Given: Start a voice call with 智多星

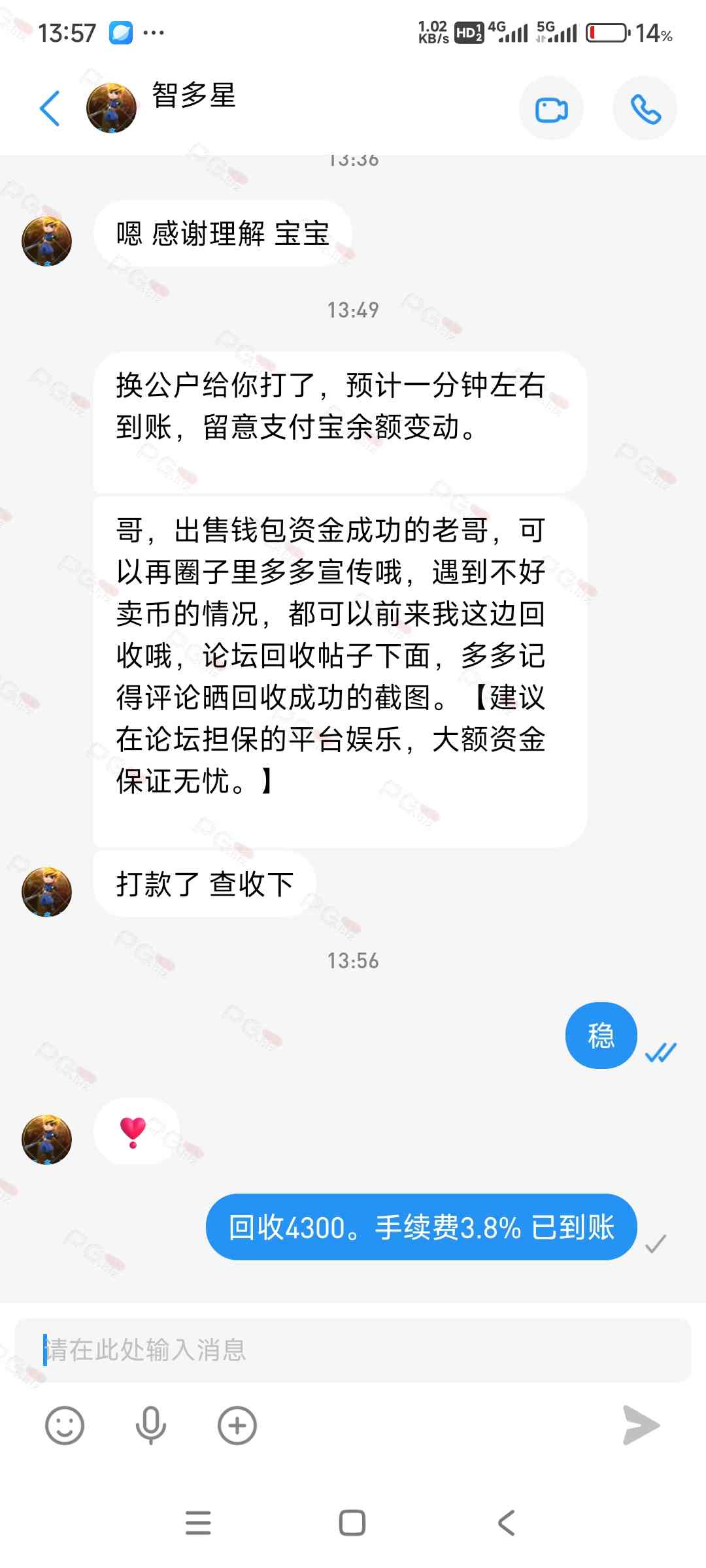Looking at the screenshot, I should coord(645,109).
